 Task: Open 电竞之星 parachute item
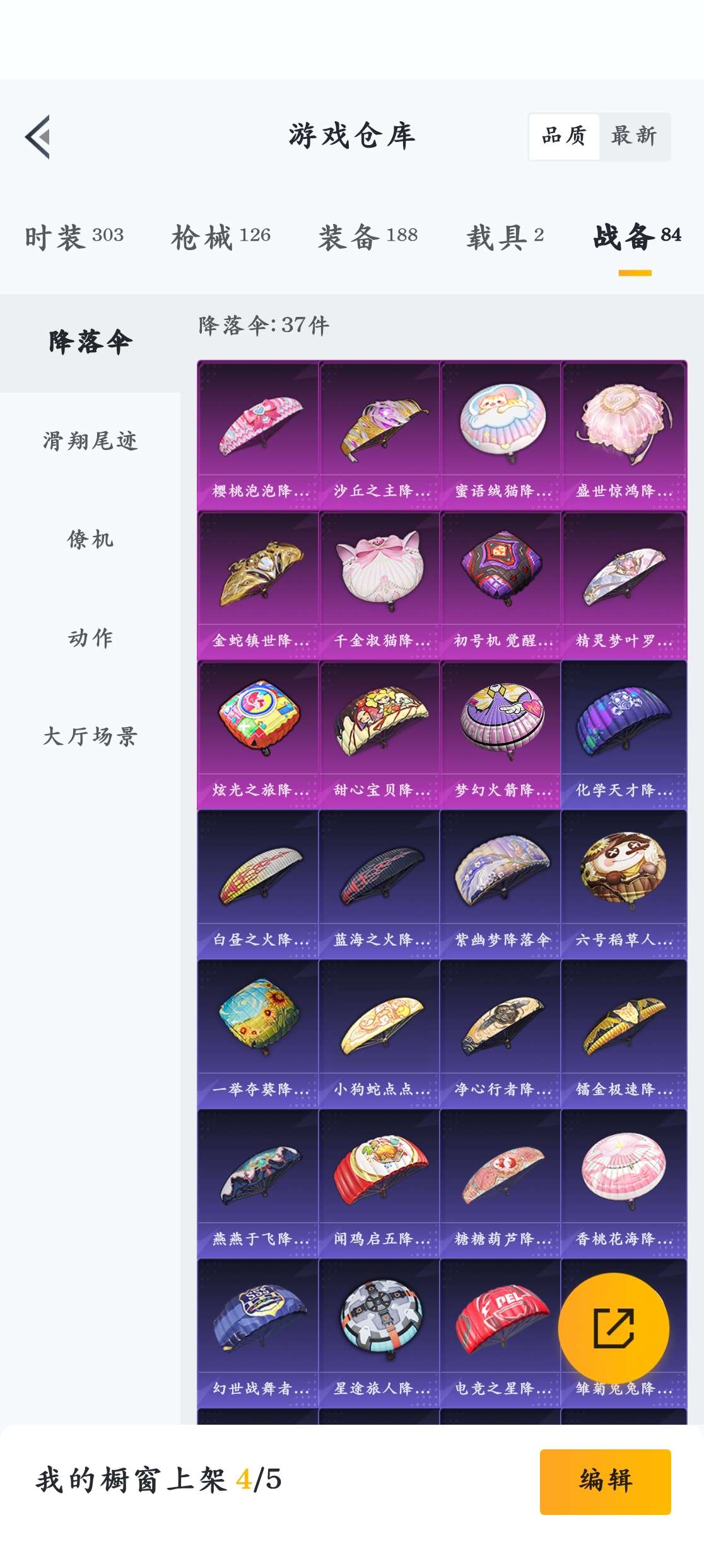500,1333
